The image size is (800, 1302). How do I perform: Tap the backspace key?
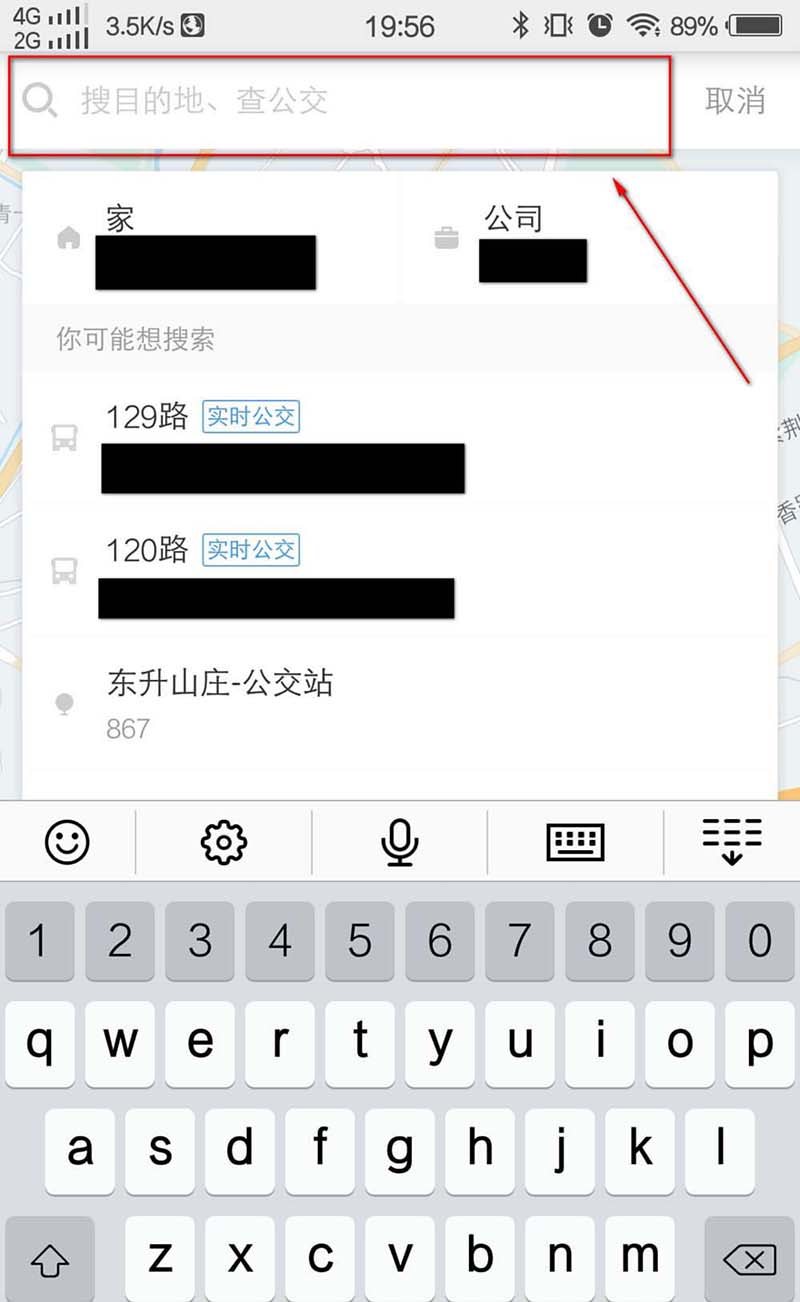coord(750,1260)
